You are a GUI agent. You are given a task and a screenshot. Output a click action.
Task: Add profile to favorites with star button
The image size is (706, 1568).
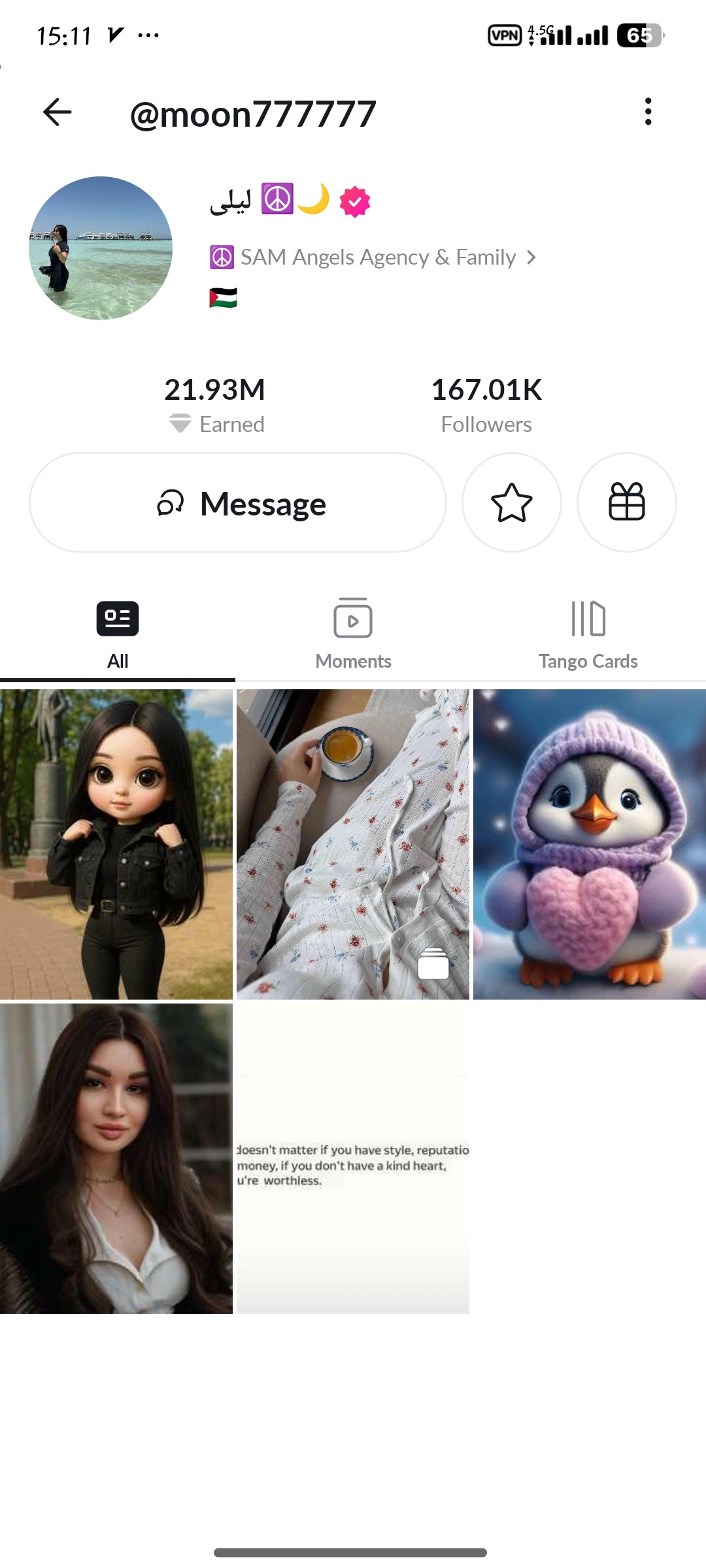(x=511, y=503)
